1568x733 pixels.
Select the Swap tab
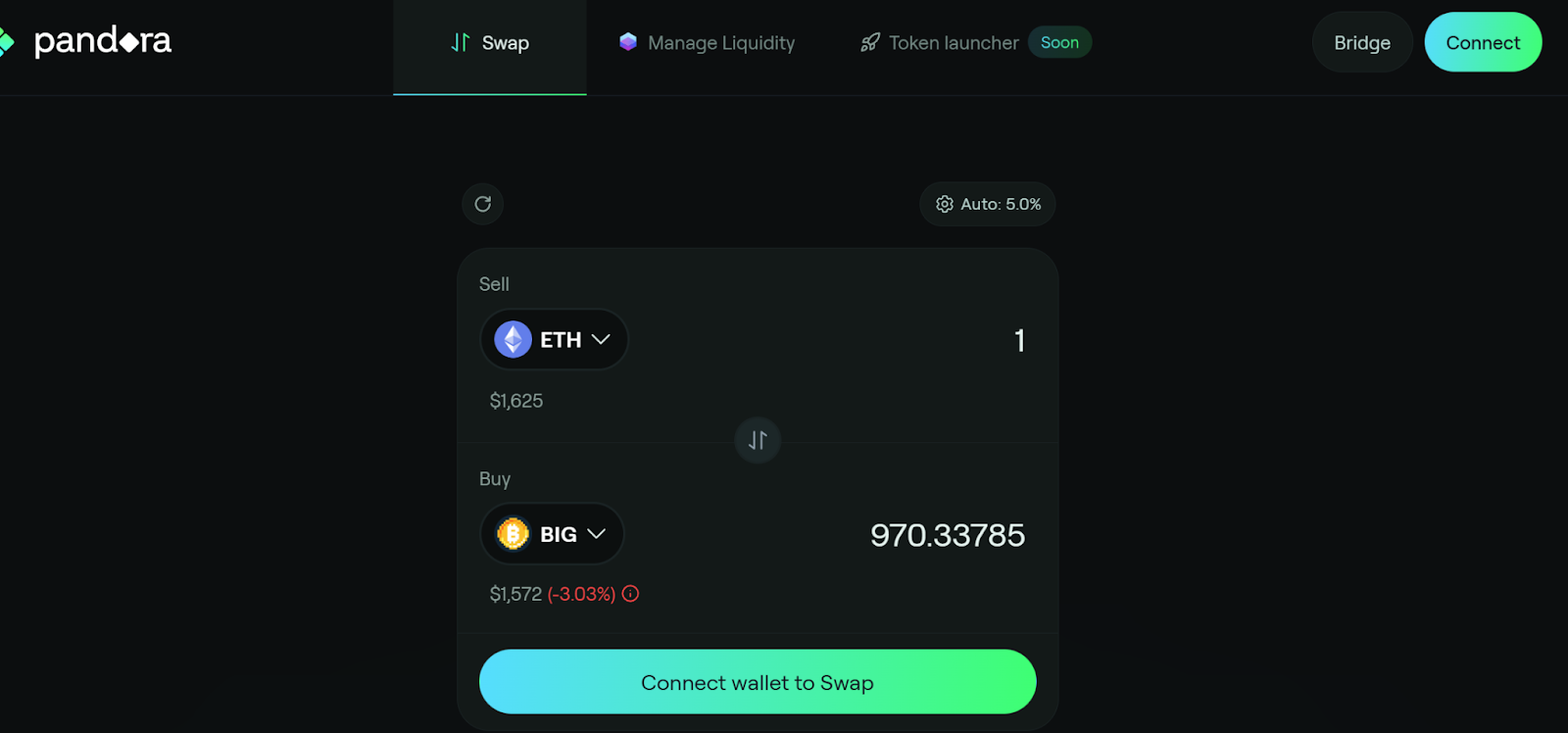tap(490, 43)
